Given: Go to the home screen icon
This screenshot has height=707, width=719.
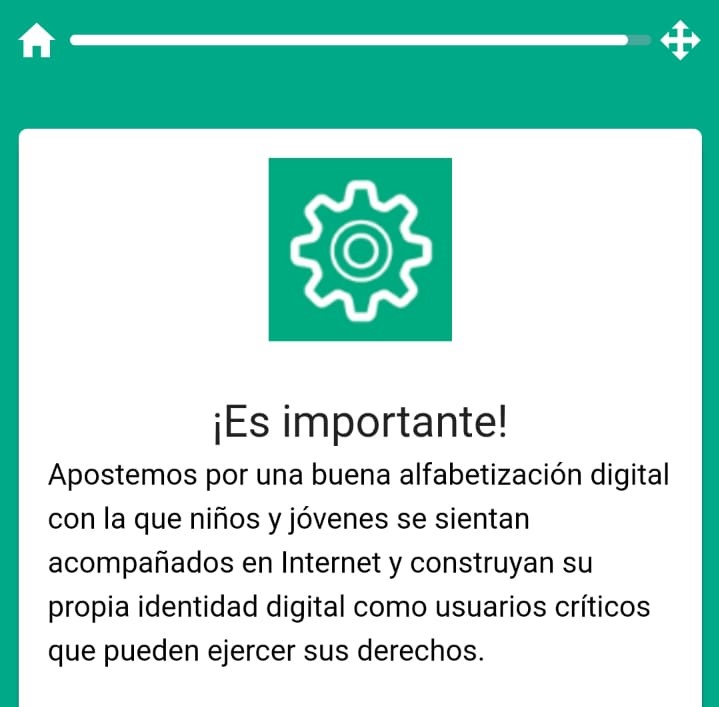Looking at the screenshot, I should point(35,41).
